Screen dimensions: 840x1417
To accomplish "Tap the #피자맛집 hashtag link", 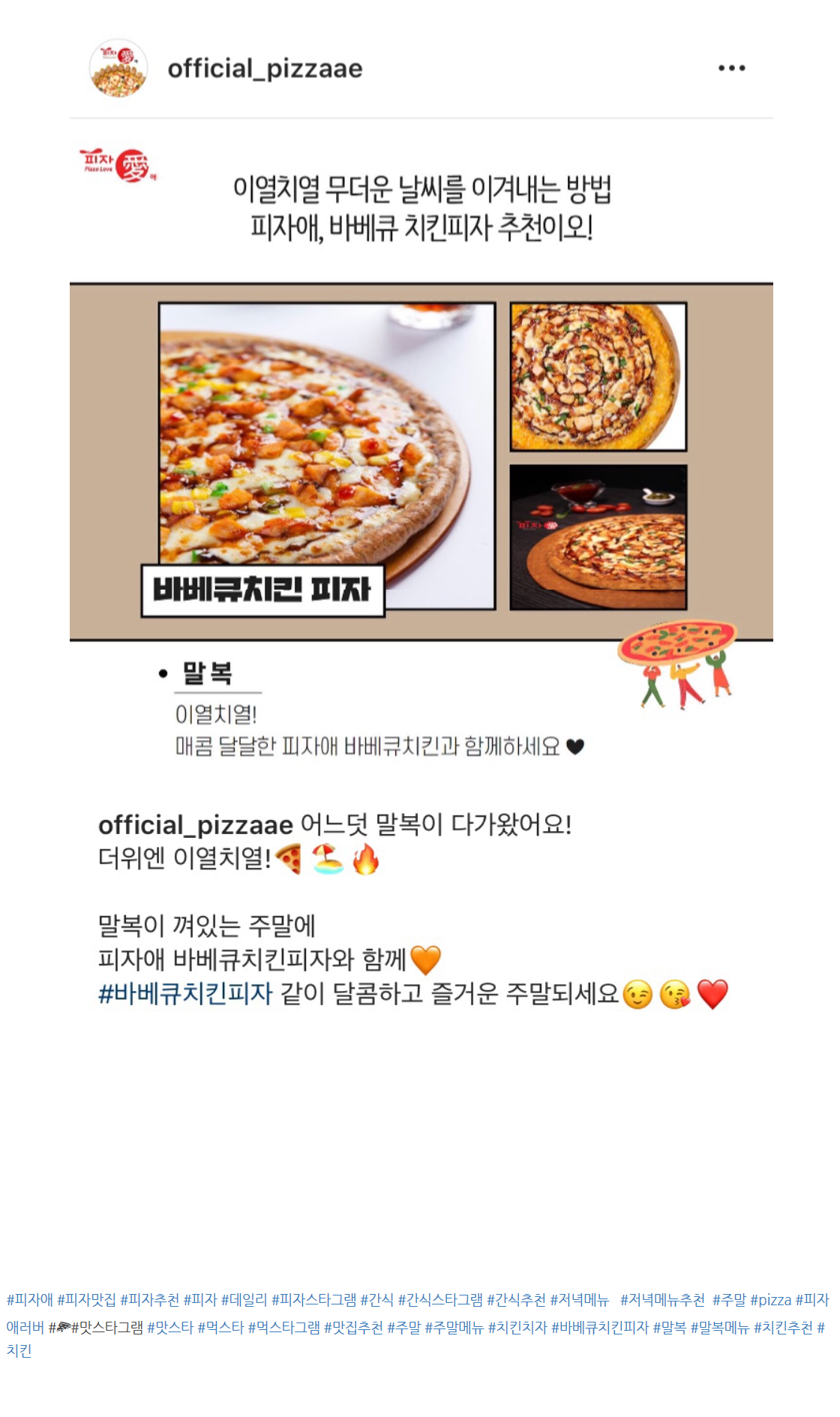I will click(x=86, y=1299).
